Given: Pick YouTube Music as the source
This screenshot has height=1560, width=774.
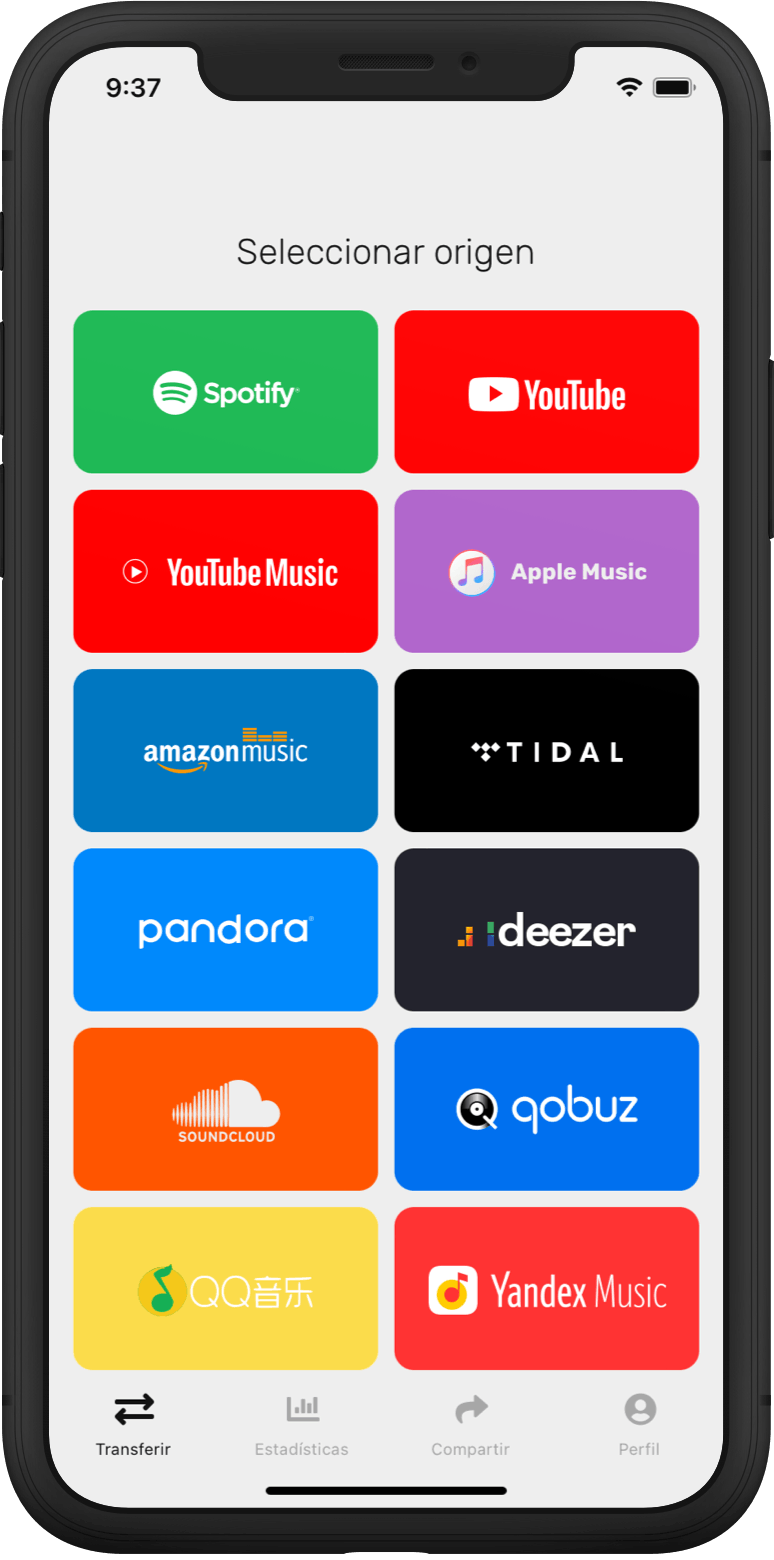Looking at the screenshot, I should point(226,571).
